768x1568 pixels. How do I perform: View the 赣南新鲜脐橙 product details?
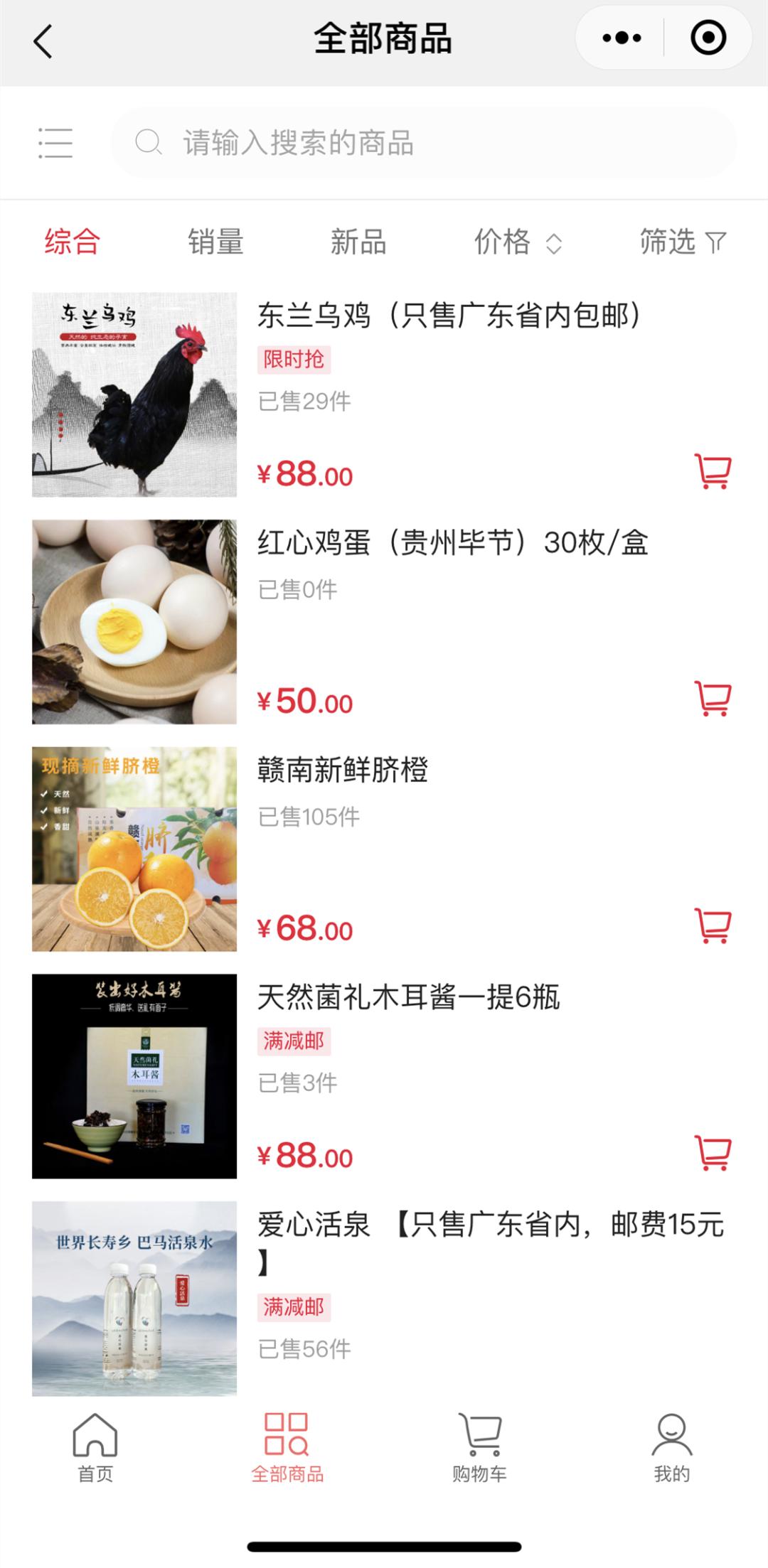[343, 770]
